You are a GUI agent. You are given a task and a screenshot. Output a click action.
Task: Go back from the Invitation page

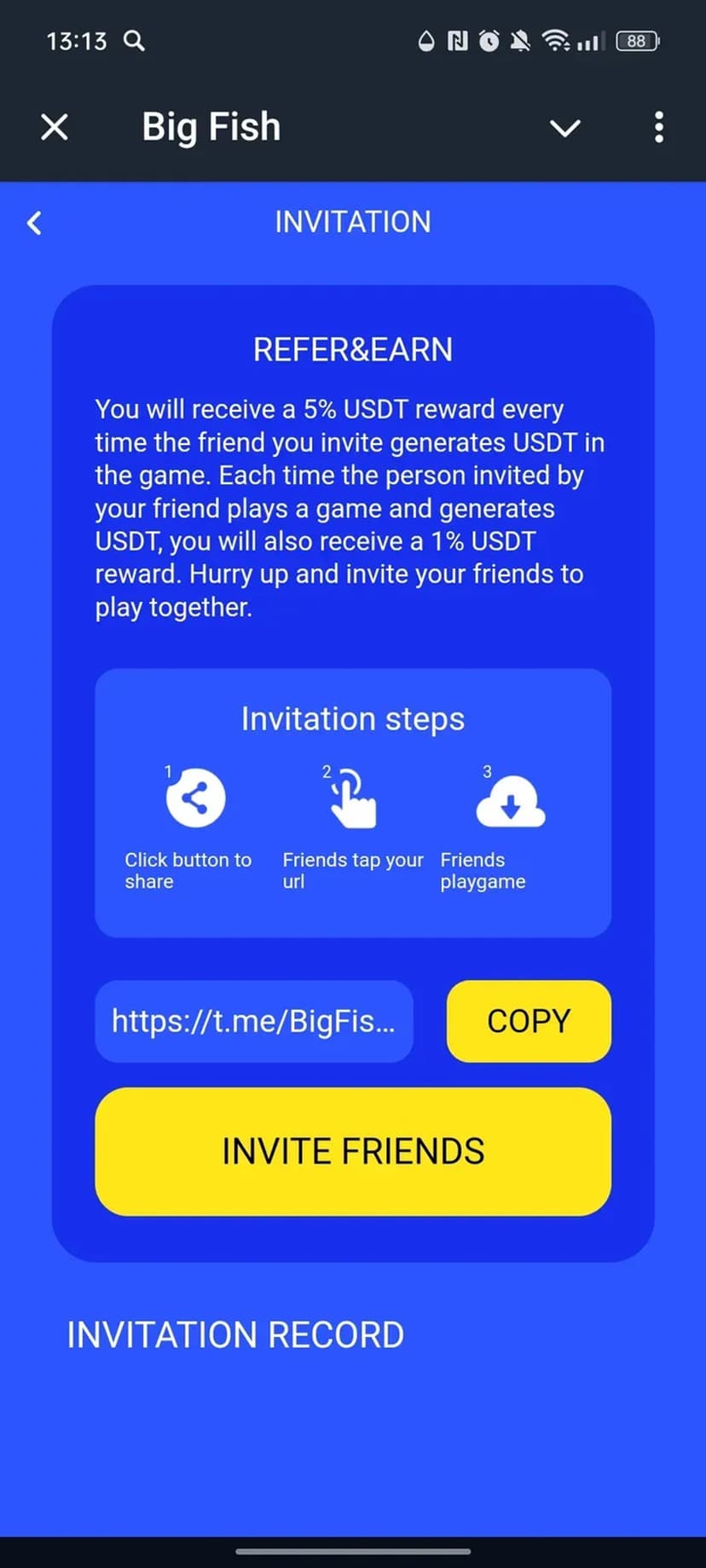coord(34,223)
